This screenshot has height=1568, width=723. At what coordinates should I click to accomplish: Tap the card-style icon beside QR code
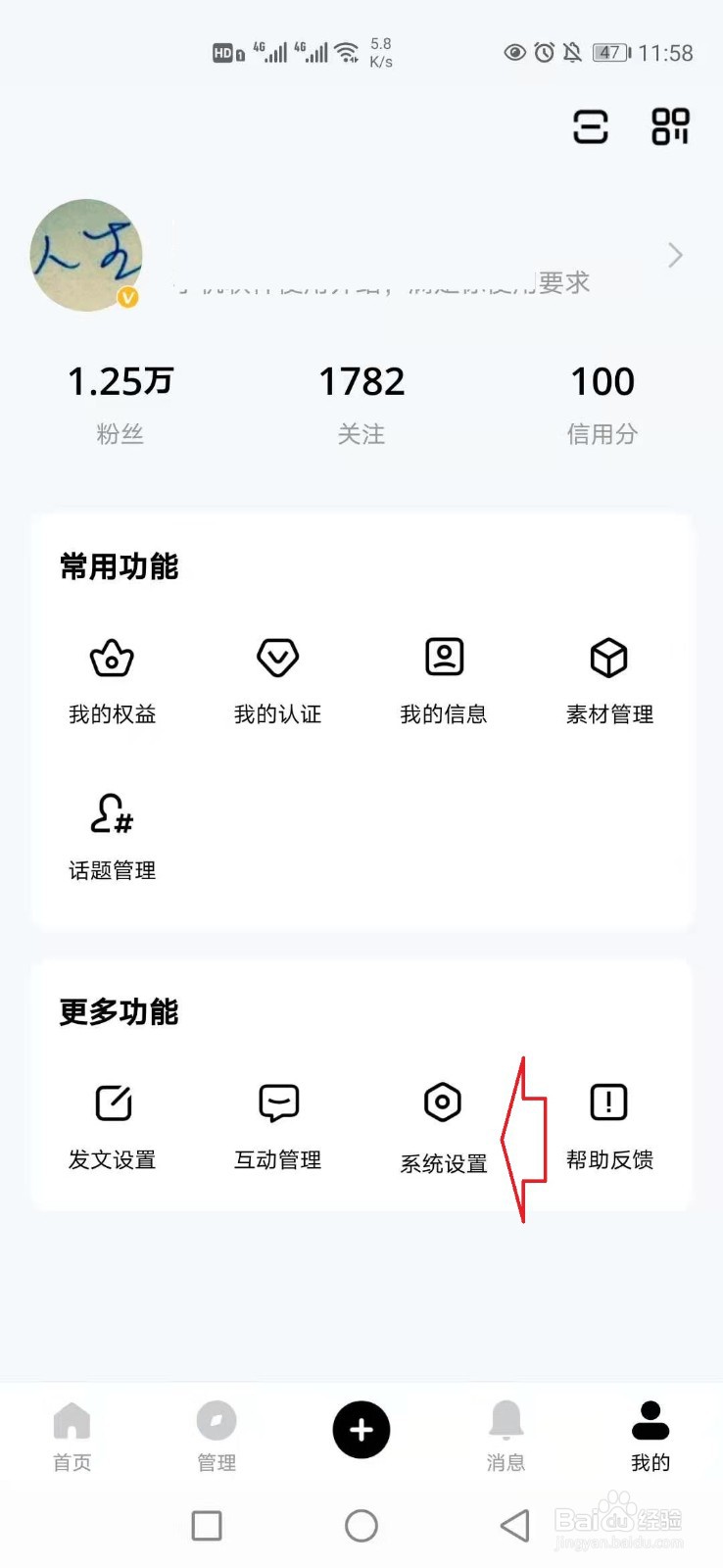(590, 127)
